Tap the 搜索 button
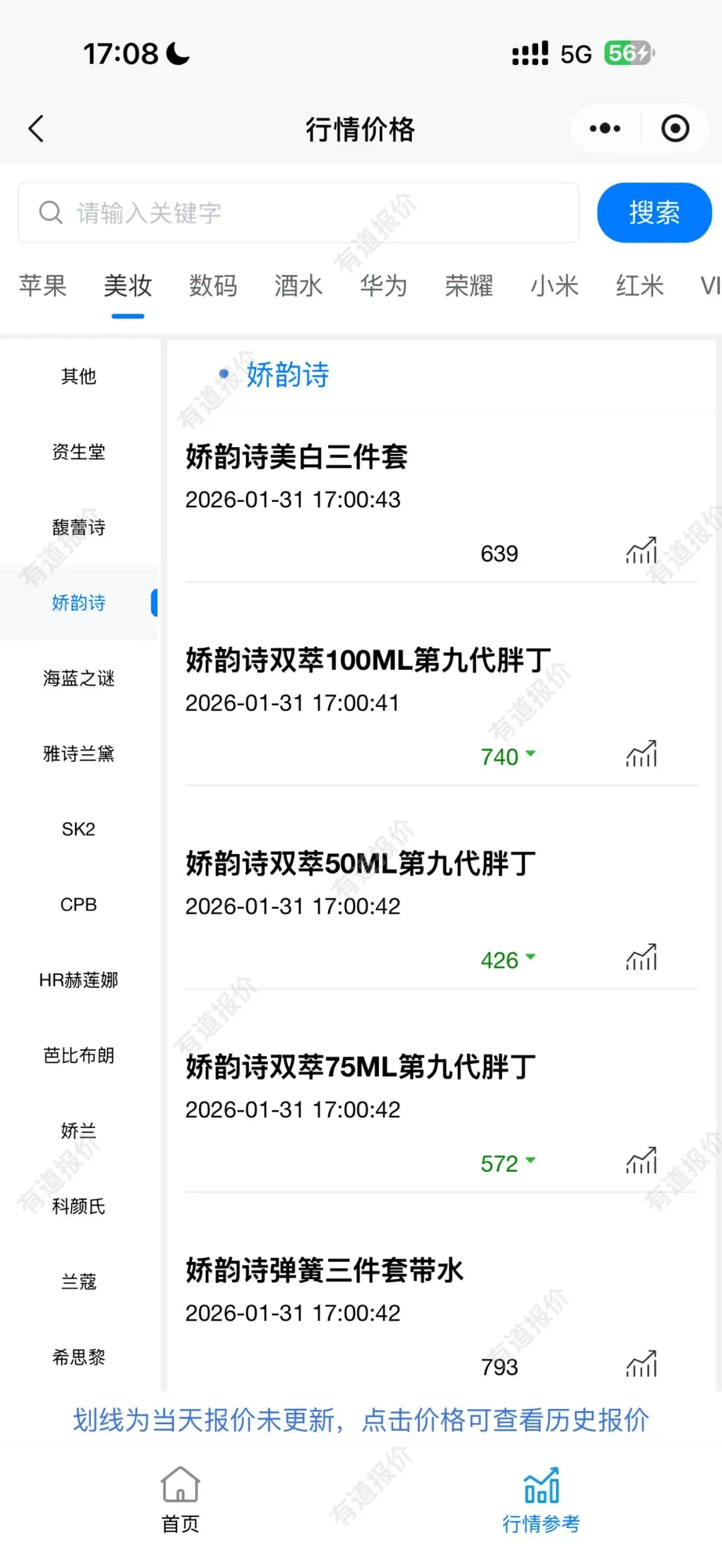This screenshot has width=722, height=1568. coord(654,213)
